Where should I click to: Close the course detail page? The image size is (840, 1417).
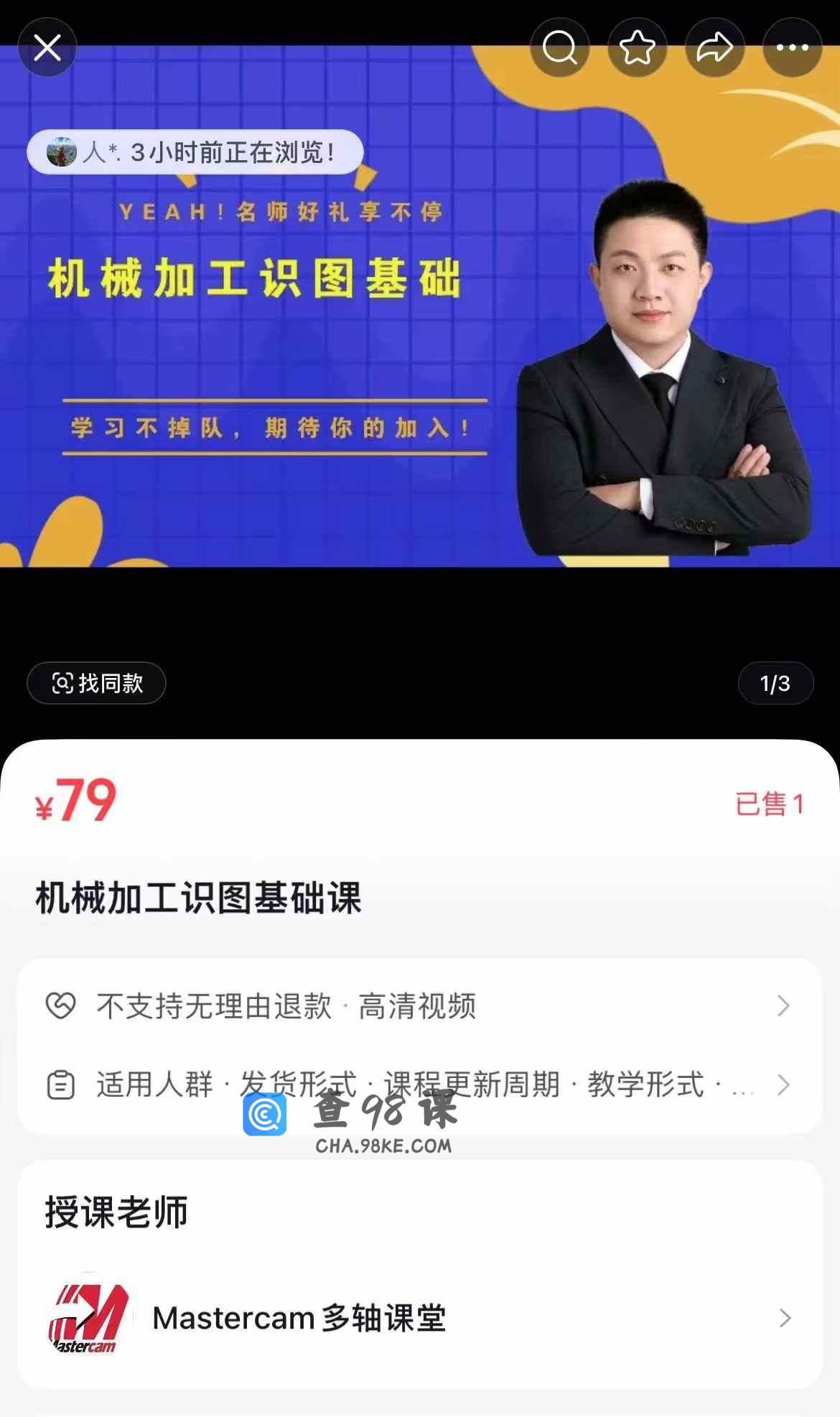[47, 47]
